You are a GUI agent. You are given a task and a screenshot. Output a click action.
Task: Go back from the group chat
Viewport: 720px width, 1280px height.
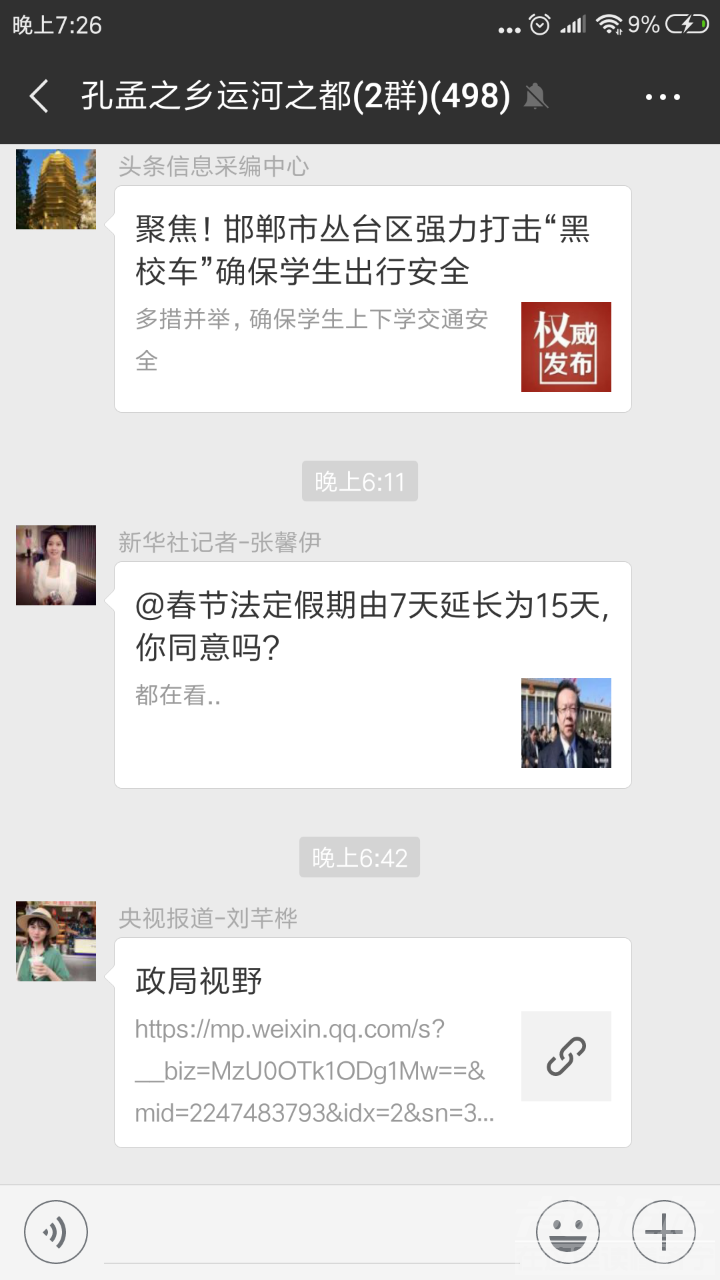40,97
